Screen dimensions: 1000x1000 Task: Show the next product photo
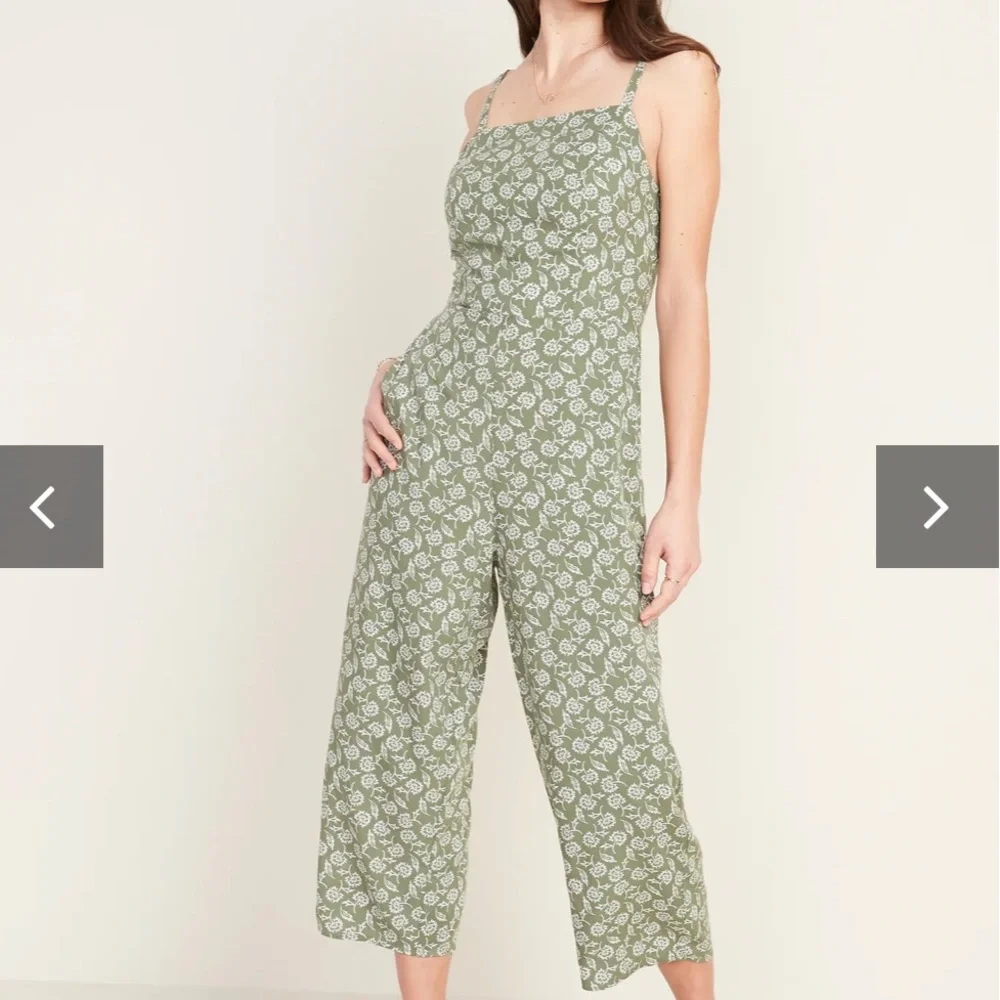click(936, 507)
